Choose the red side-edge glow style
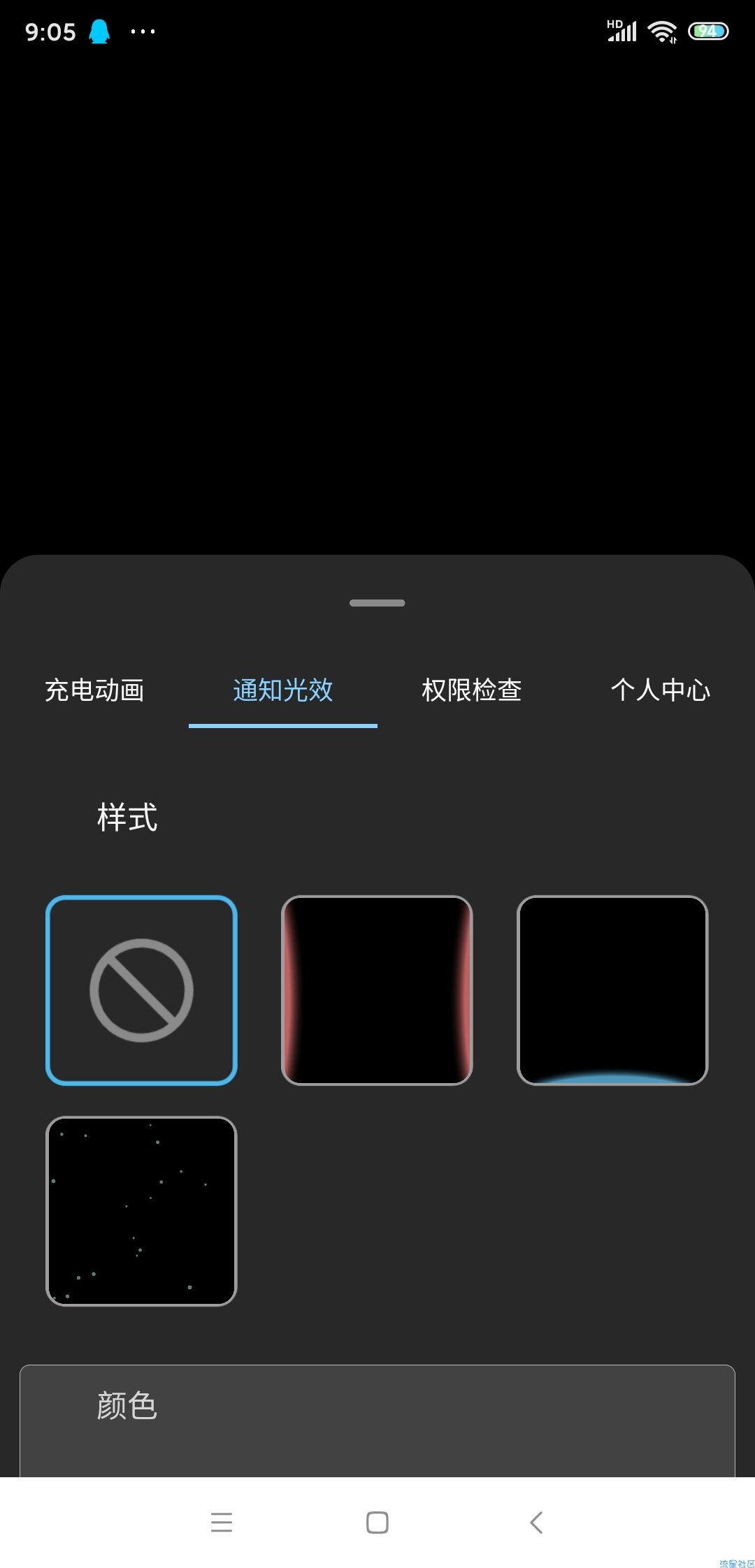 point(377,990)
